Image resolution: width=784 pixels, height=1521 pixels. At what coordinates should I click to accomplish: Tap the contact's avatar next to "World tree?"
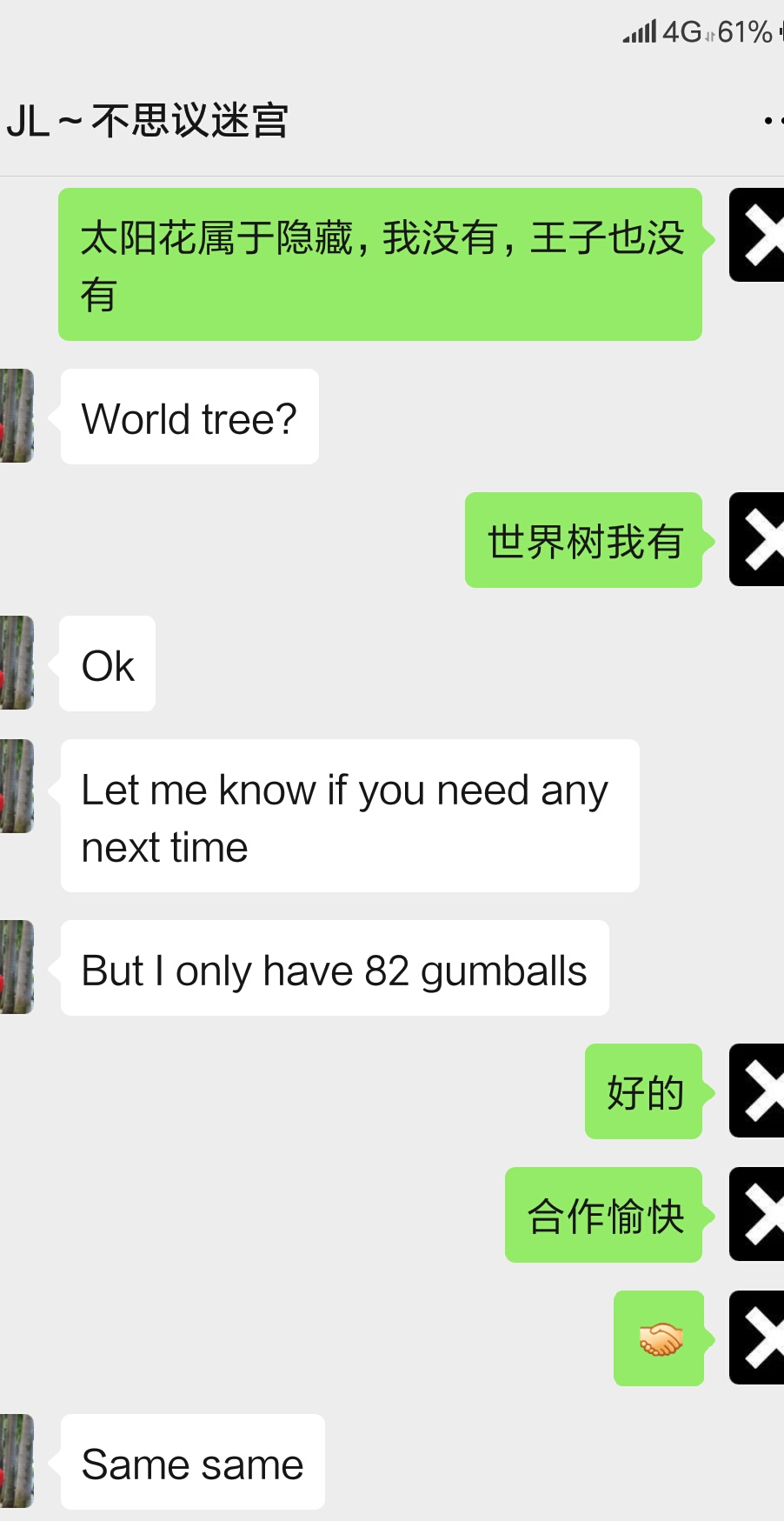(16, 416)
